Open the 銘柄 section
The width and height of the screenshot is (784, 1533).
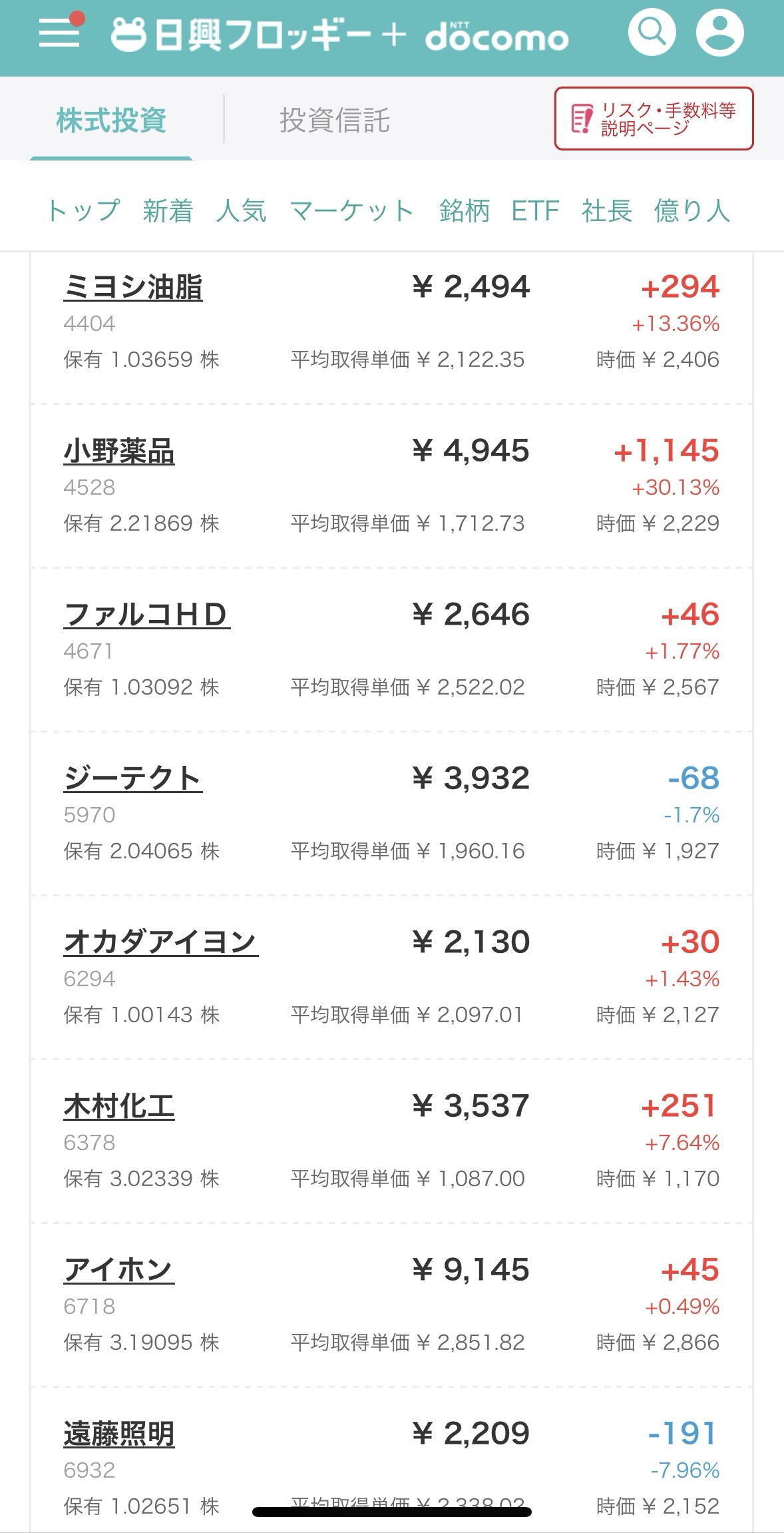pos(465,210)
